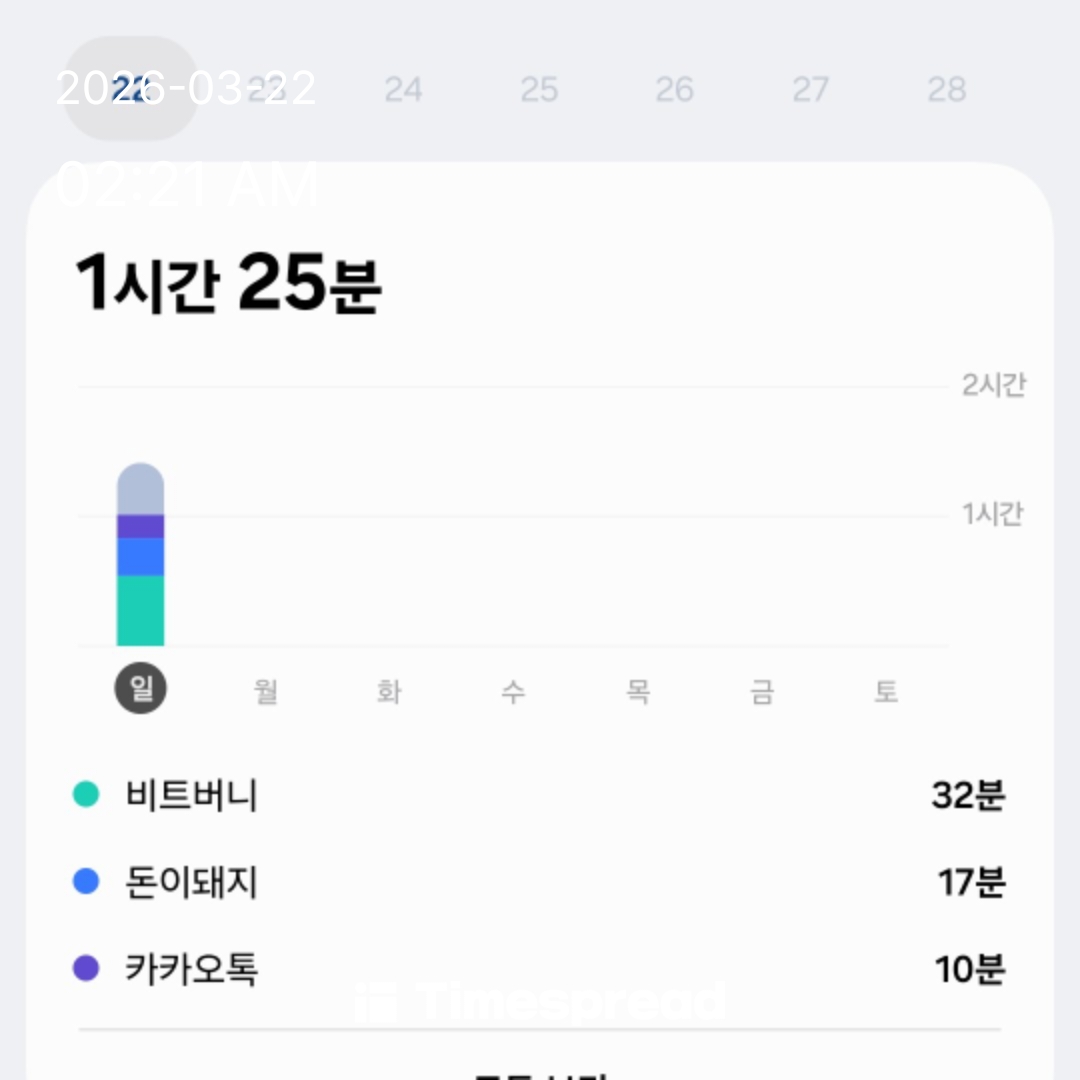The width and height of the screenshot is (1080, 1080).
Task: Open 카카오톡 usage details
Action: pyautogui.click(x=540, y=968)
